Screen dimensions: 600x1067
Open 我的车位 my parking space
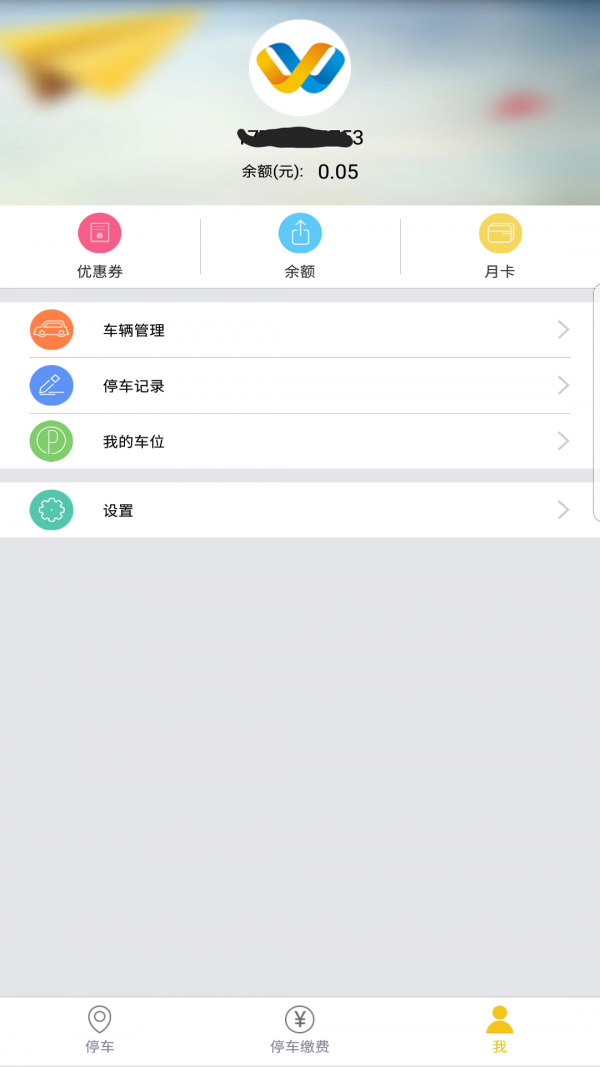[x=300, y=441]
